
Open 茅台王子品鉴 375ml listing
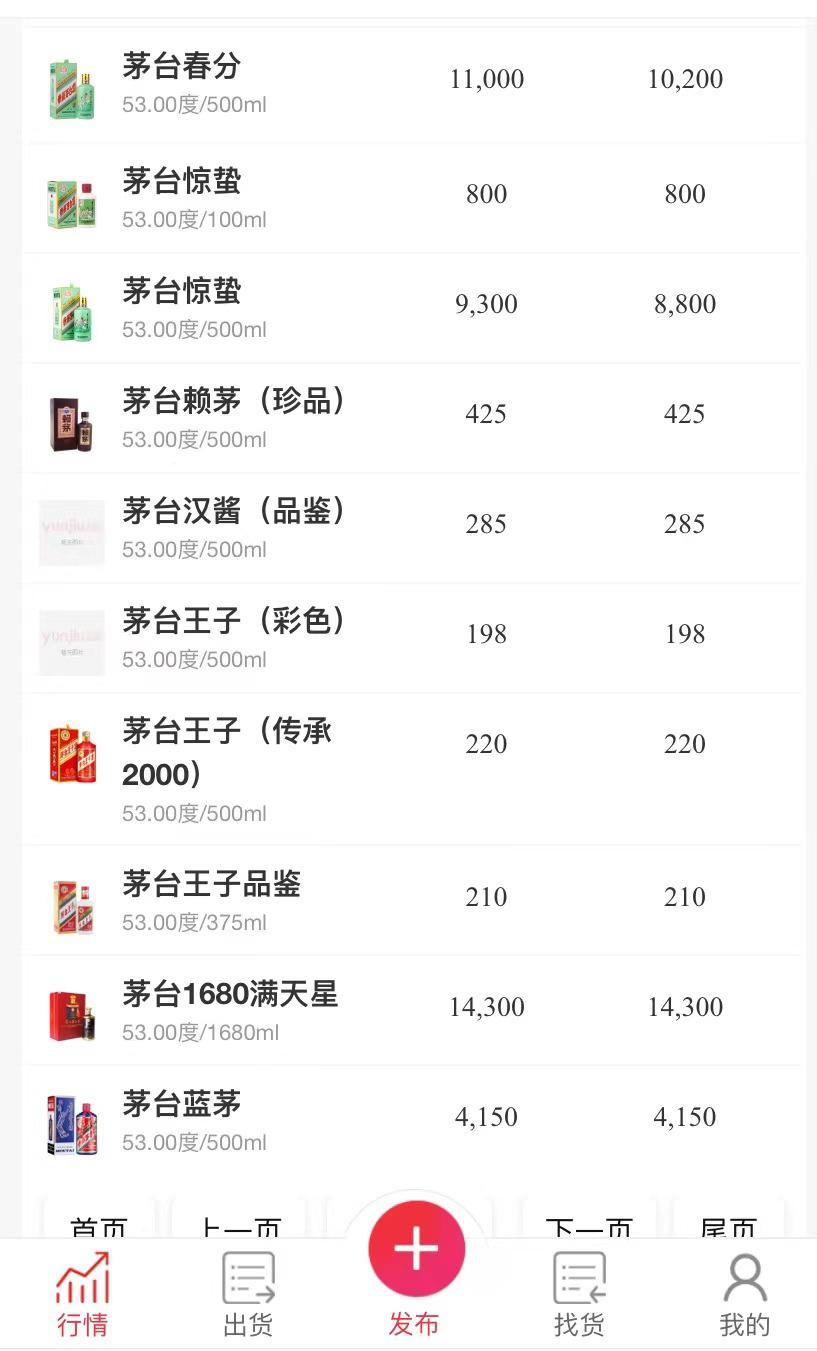click(211, 886)
